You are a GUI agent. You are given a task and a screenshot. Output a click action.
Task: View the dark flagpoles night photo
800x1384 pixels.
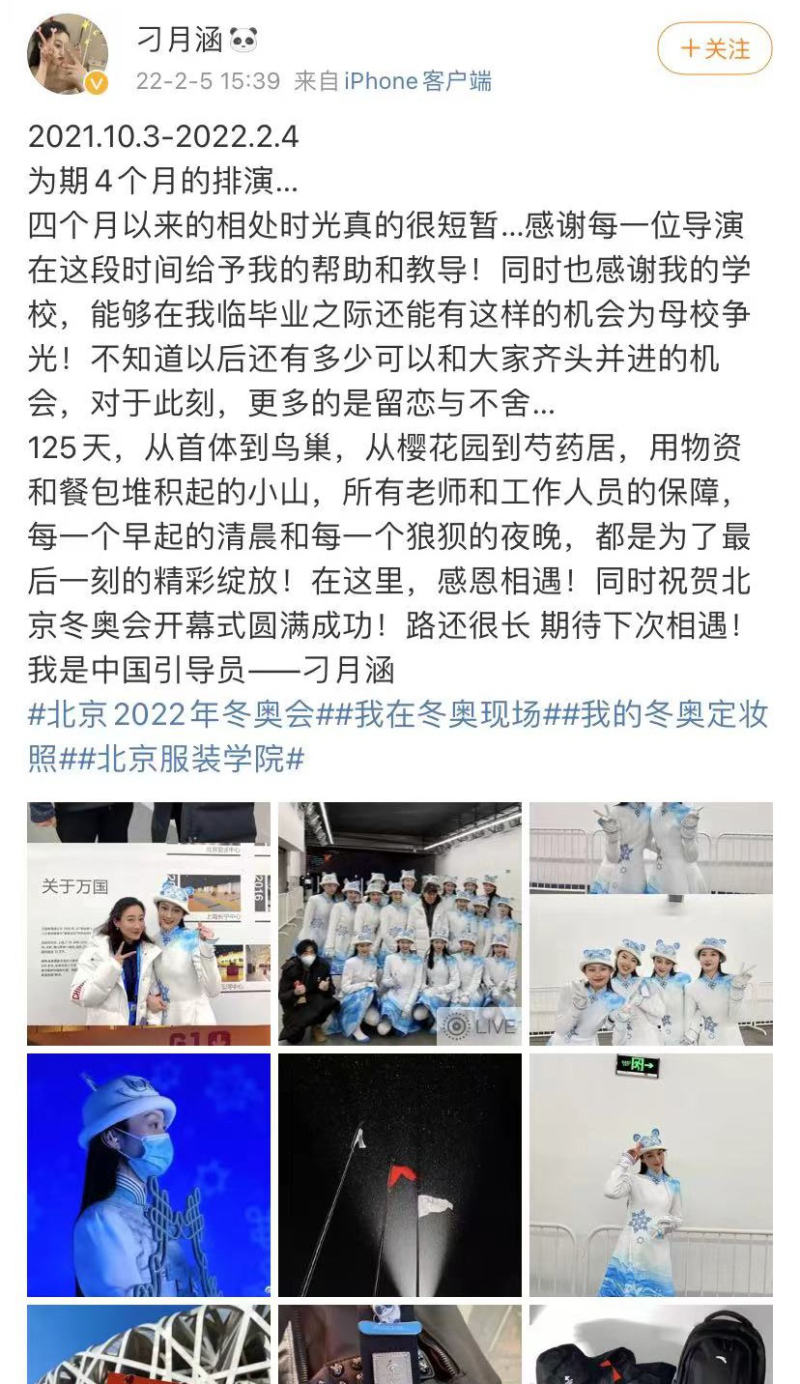(x=399, y=1175)
